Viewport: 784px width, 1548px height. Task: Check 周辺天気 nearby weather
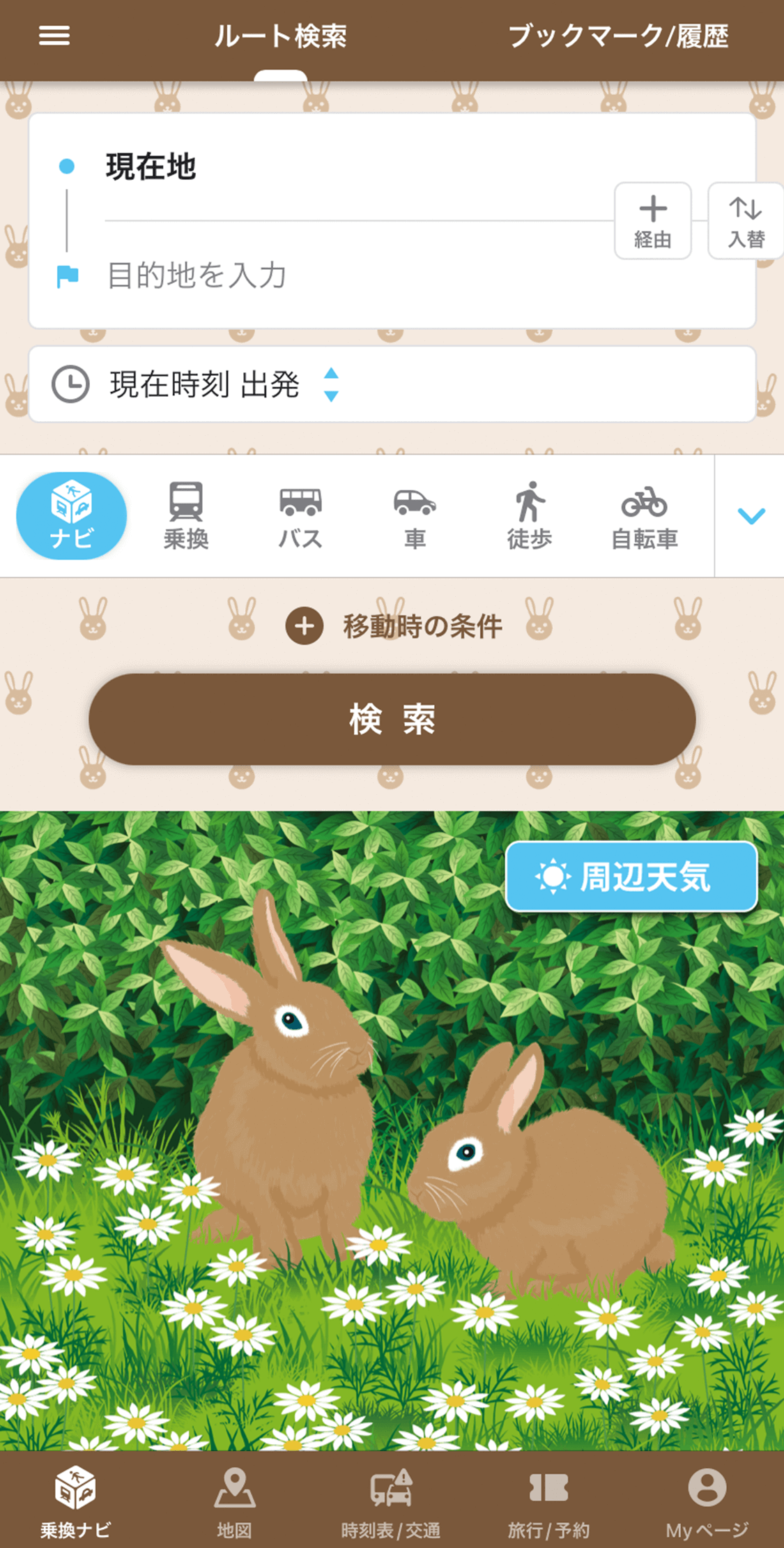click(x=631, y=877)
